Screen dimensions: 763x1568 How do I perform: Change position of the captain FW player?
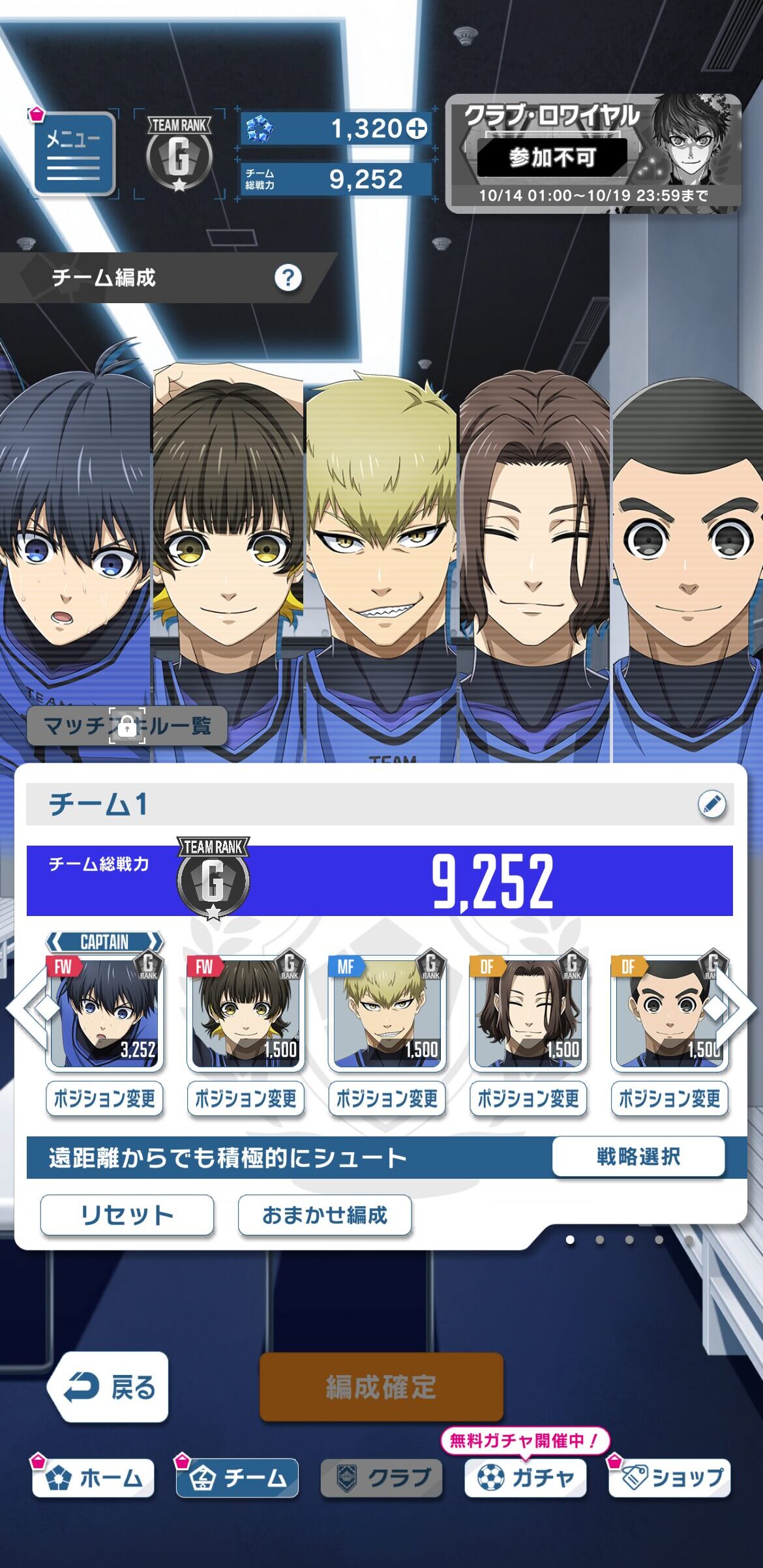[104, 1099]
